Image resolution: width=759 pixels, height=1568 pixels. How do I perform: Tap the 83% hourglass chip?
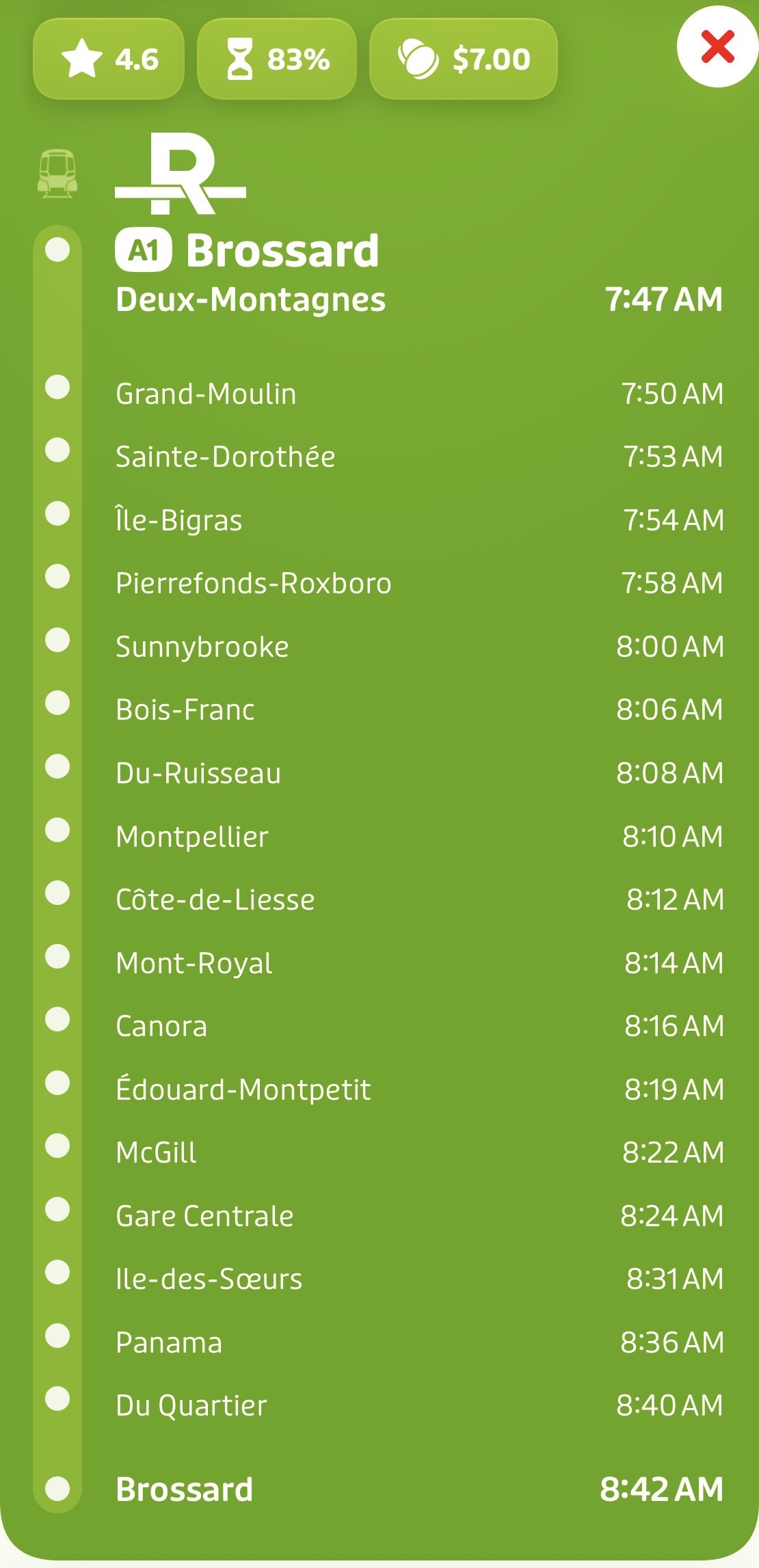[277, 59]
